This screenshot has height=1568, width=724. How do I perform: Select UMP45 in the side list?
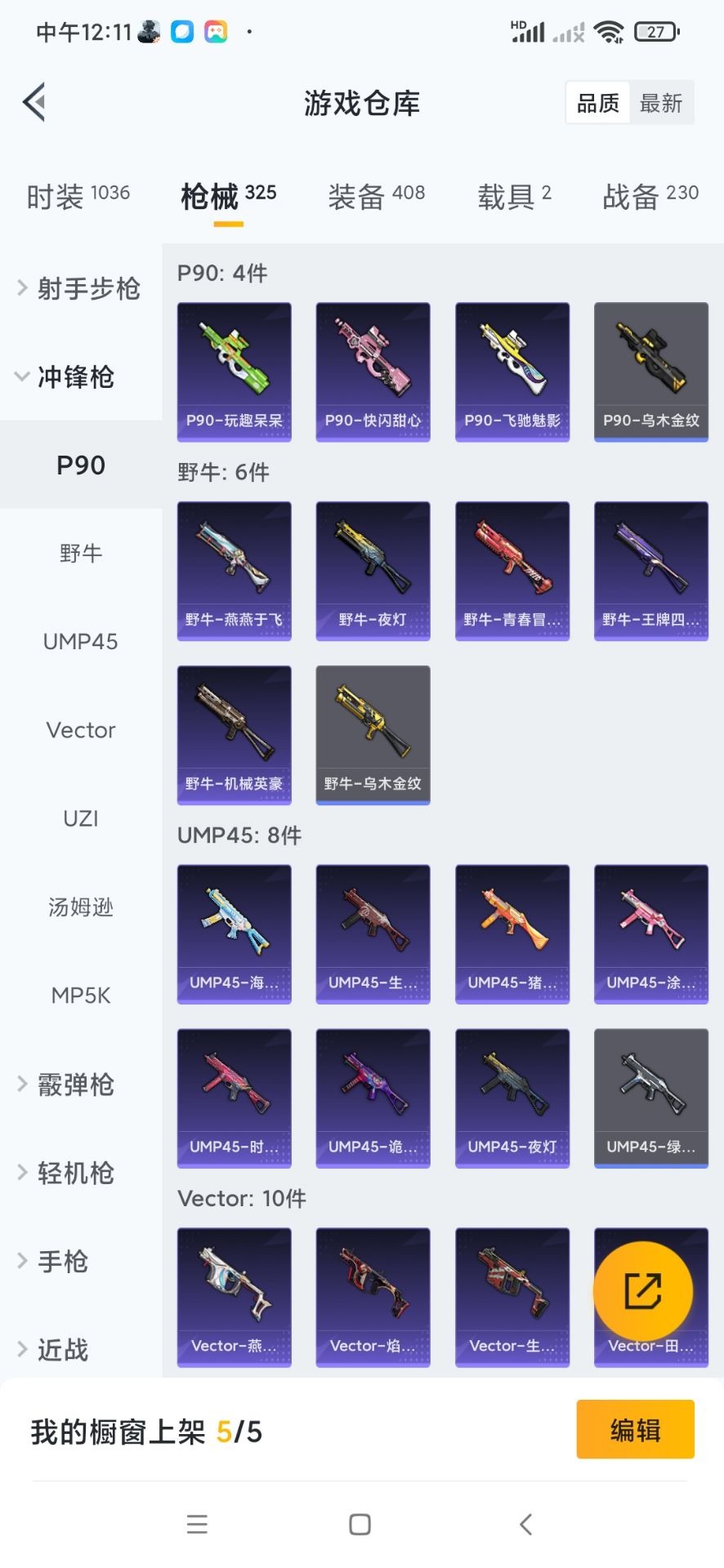80,641
